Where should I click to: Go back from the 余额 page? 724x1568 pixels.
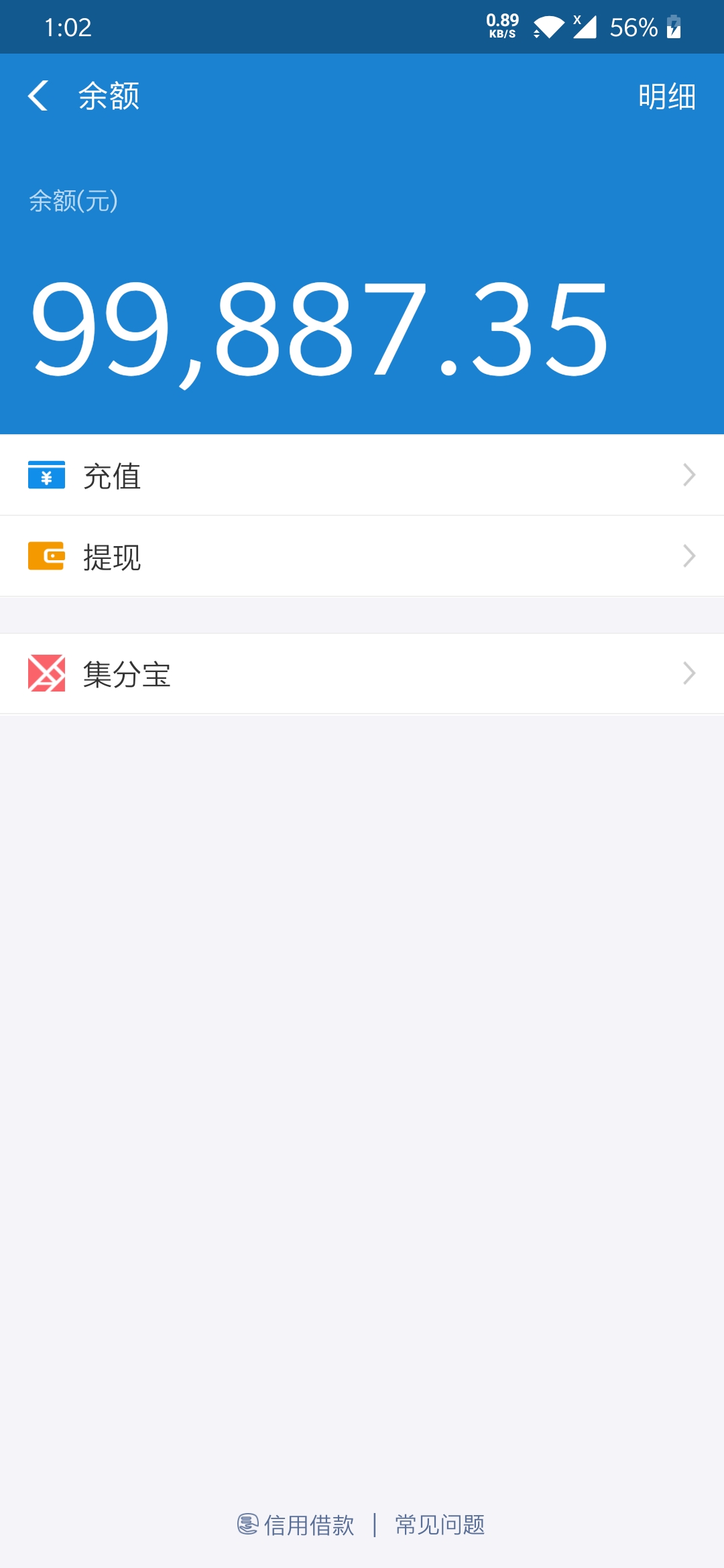39,96
